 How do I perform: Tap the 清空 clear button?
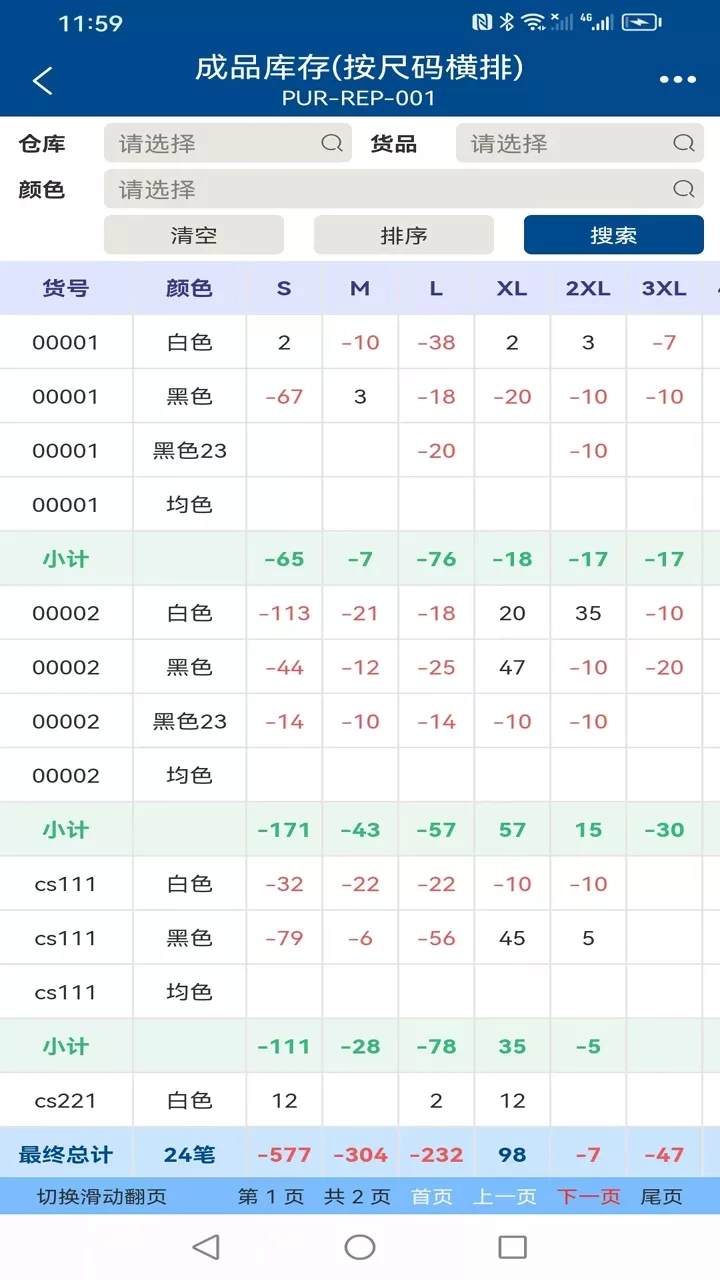point(194,236)
